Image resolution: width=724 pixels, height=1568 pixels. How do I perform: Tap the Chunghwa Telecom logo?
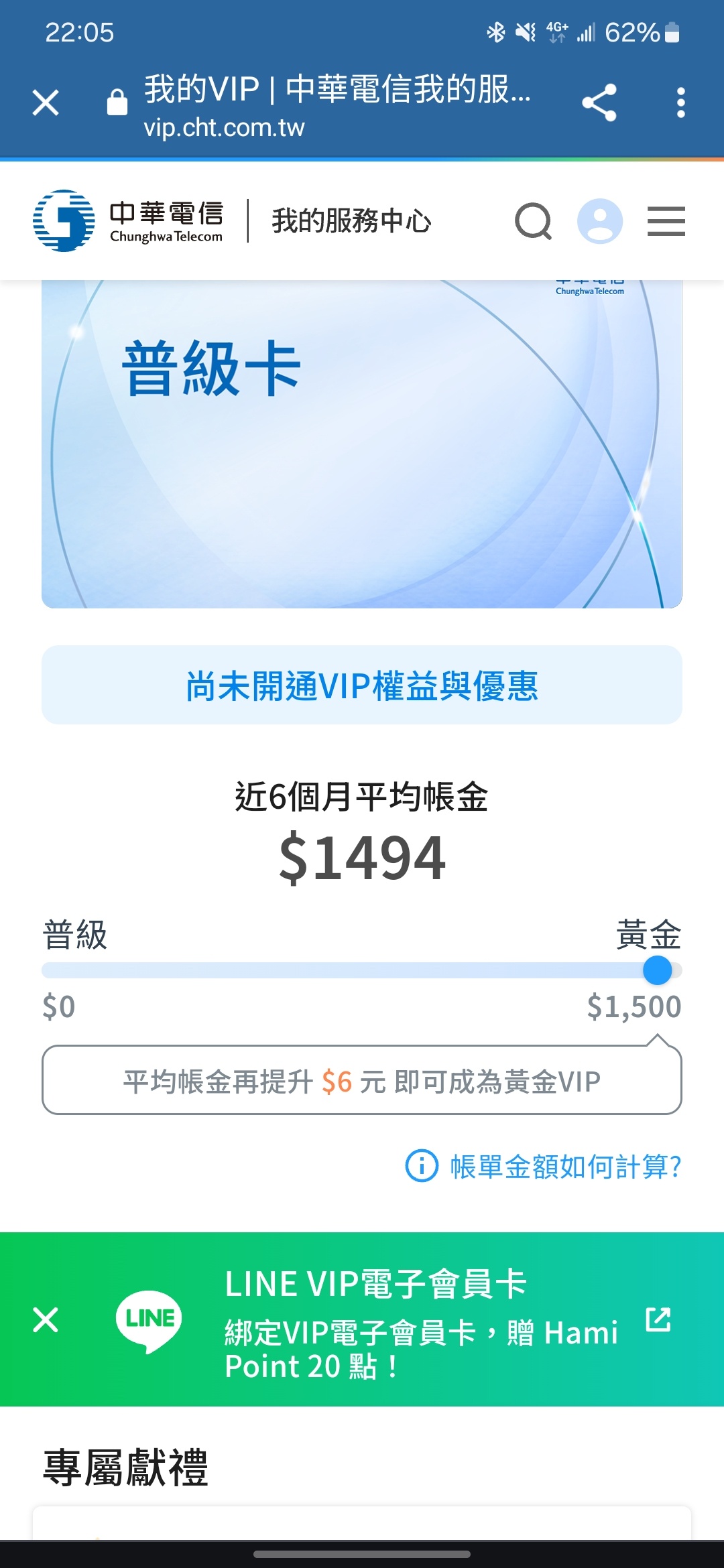coord(127,221)
